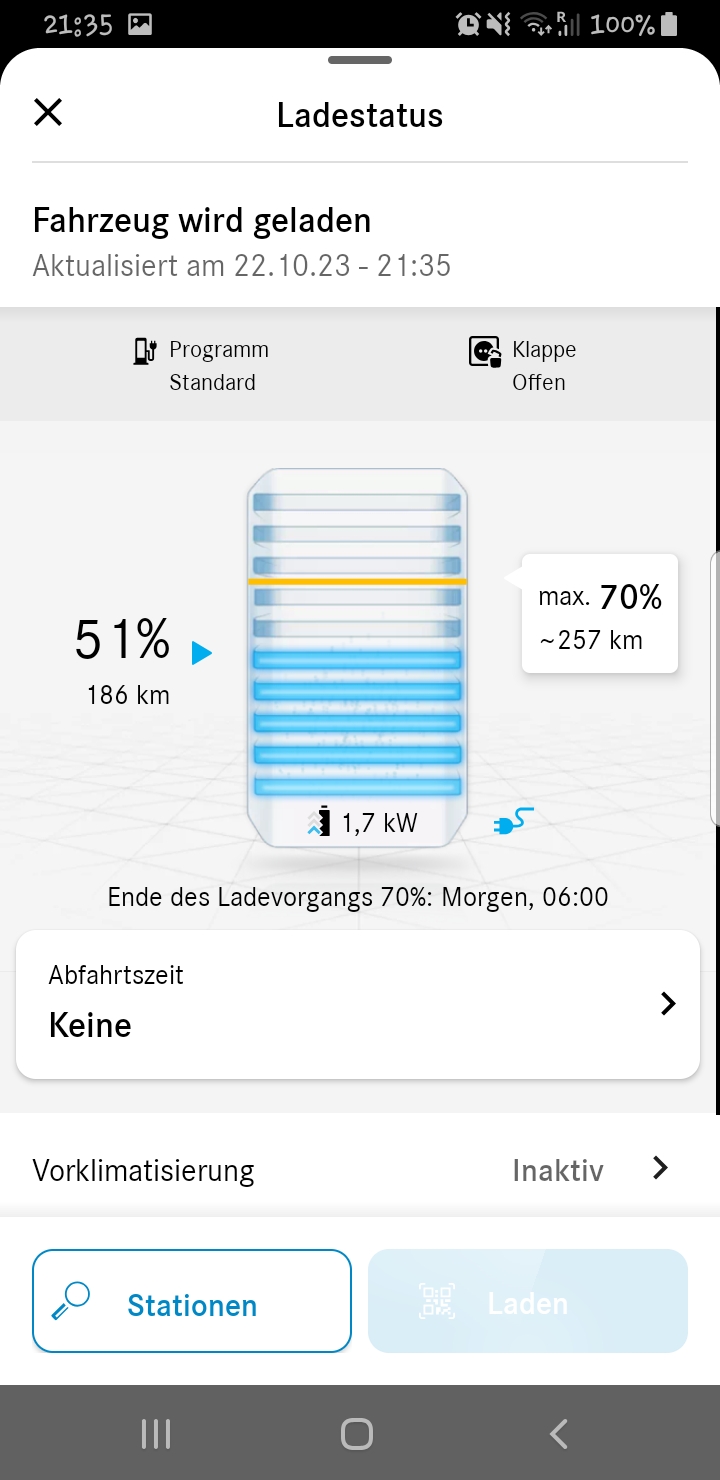
Task: Open Vorklimatisierung details via its chevron
Action: tap(659, 1167)
